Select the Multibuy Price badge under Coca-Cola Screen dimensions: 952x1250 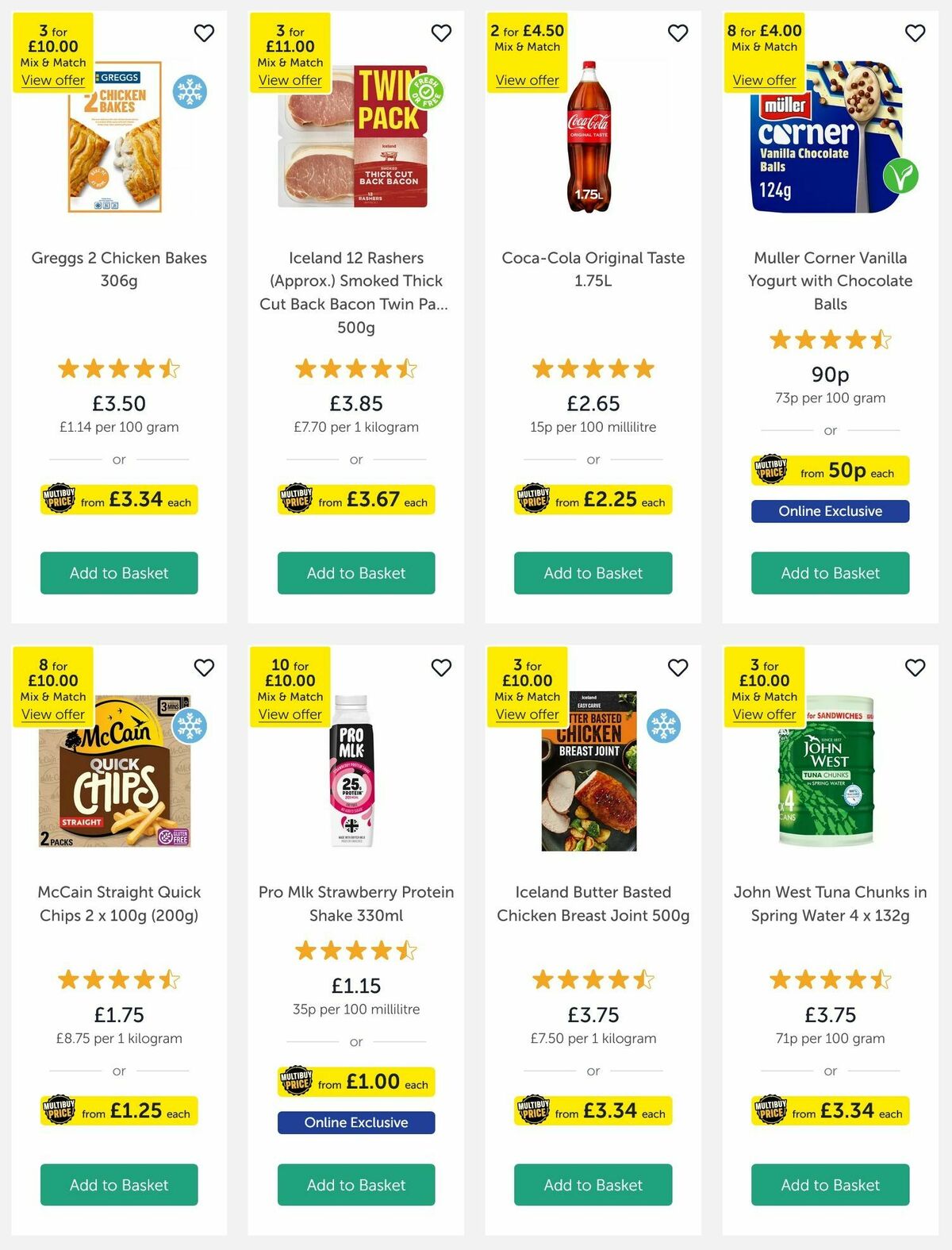[593, 499]
